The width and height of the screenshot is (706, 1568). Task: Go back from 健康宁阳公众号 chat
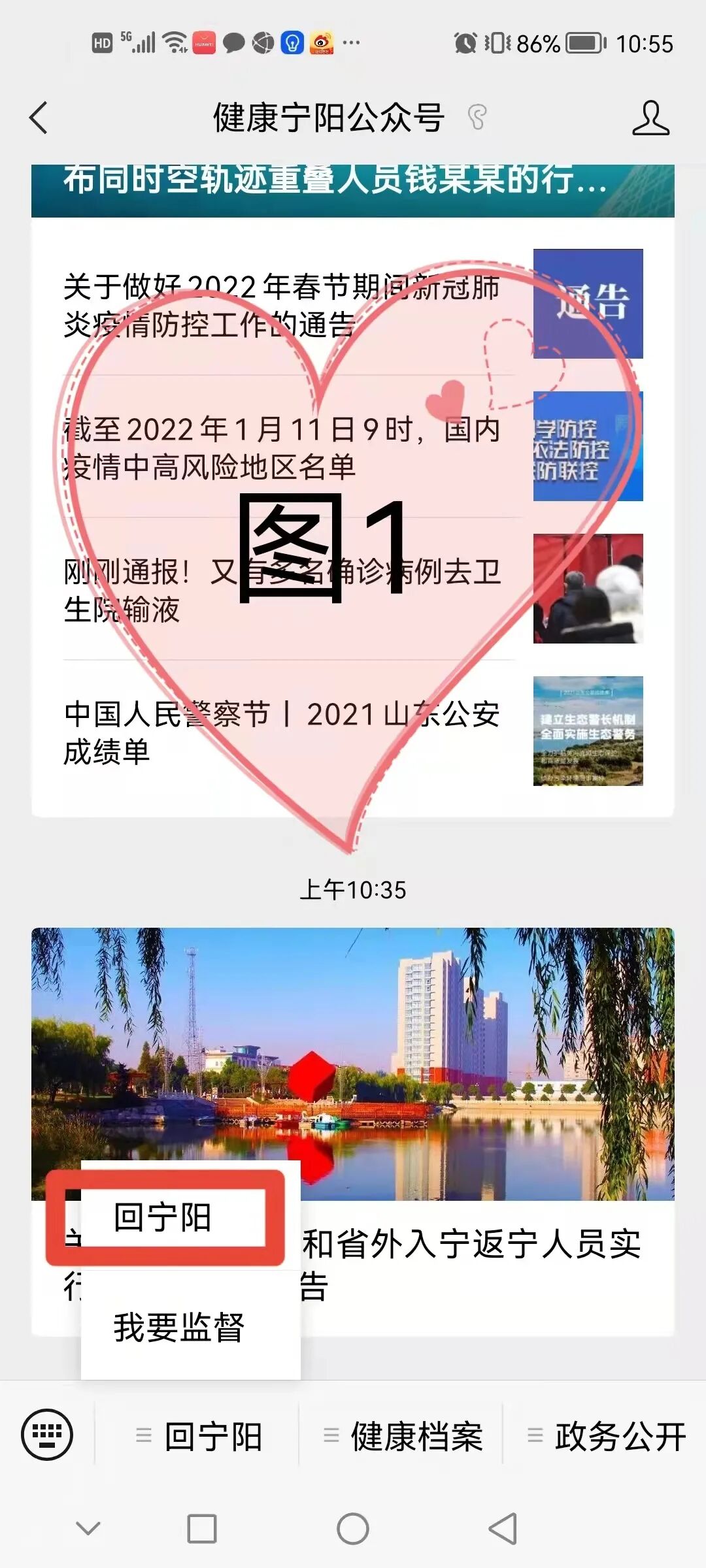(39, 118)
